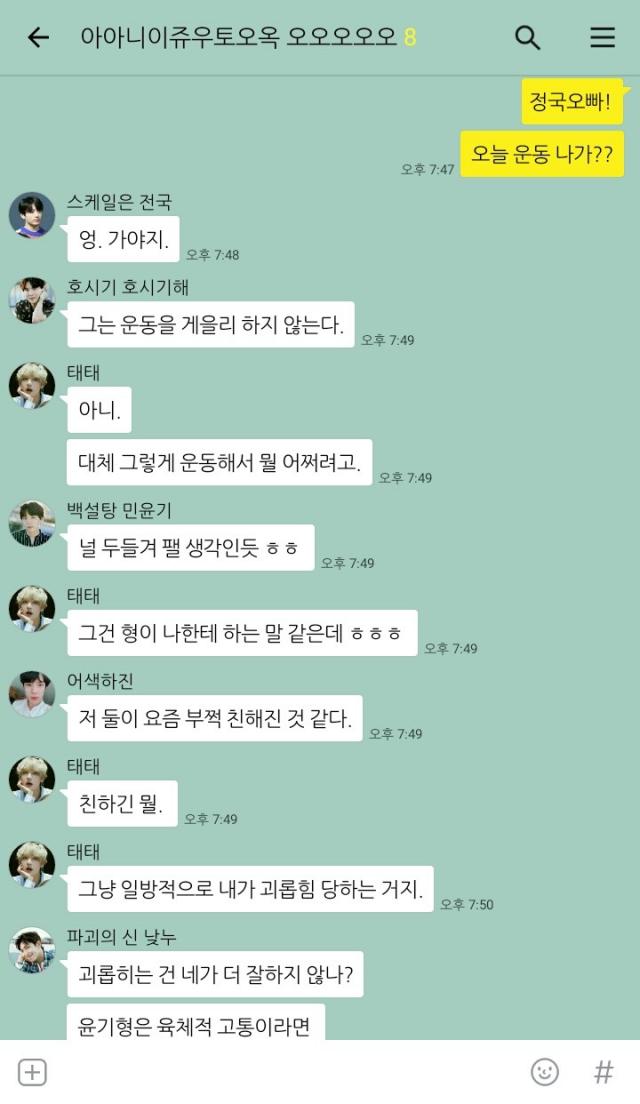
Task: Go back from the chat room
Action: [x=38, y=38]
